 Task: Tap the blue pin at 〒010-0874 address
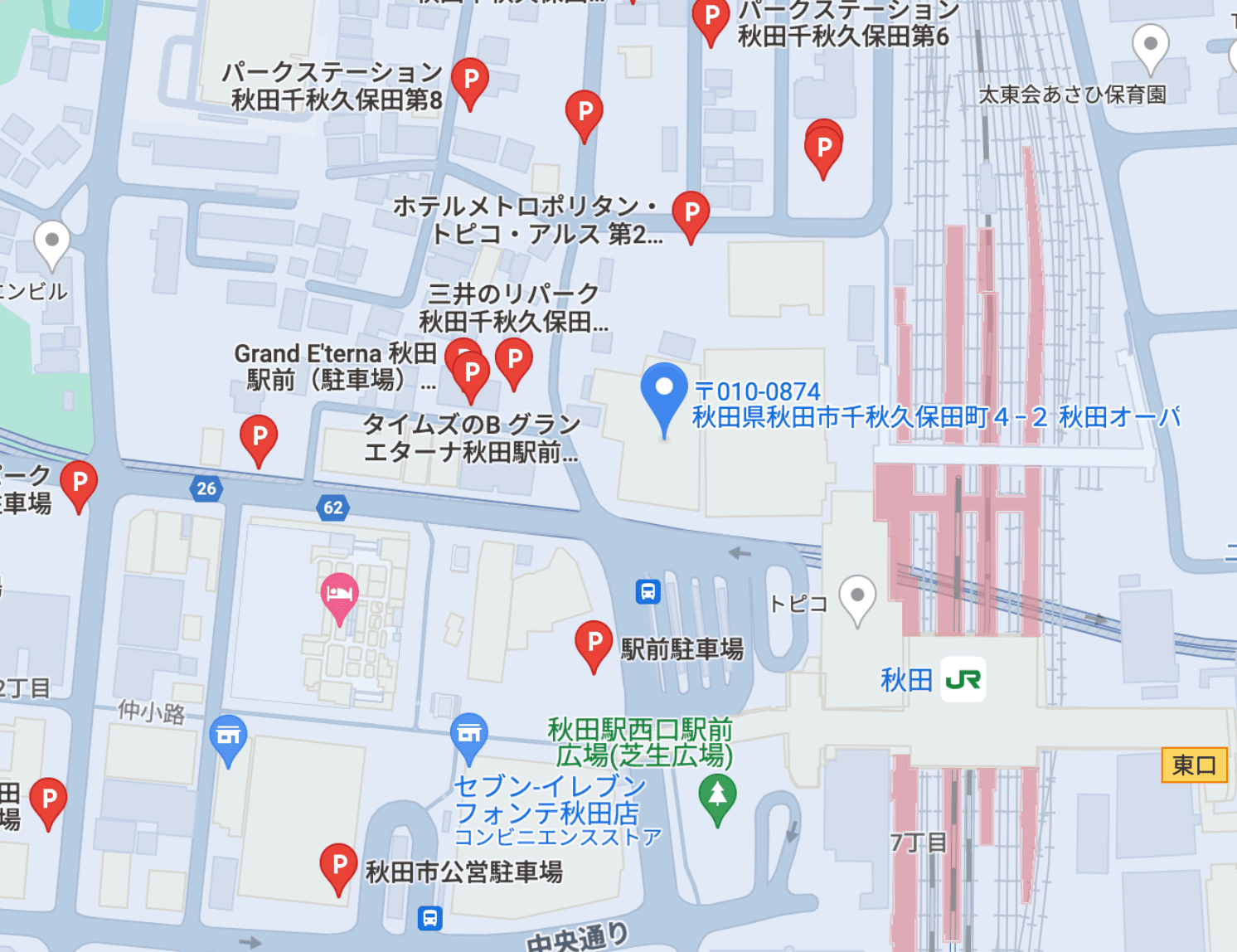point(664,390)
